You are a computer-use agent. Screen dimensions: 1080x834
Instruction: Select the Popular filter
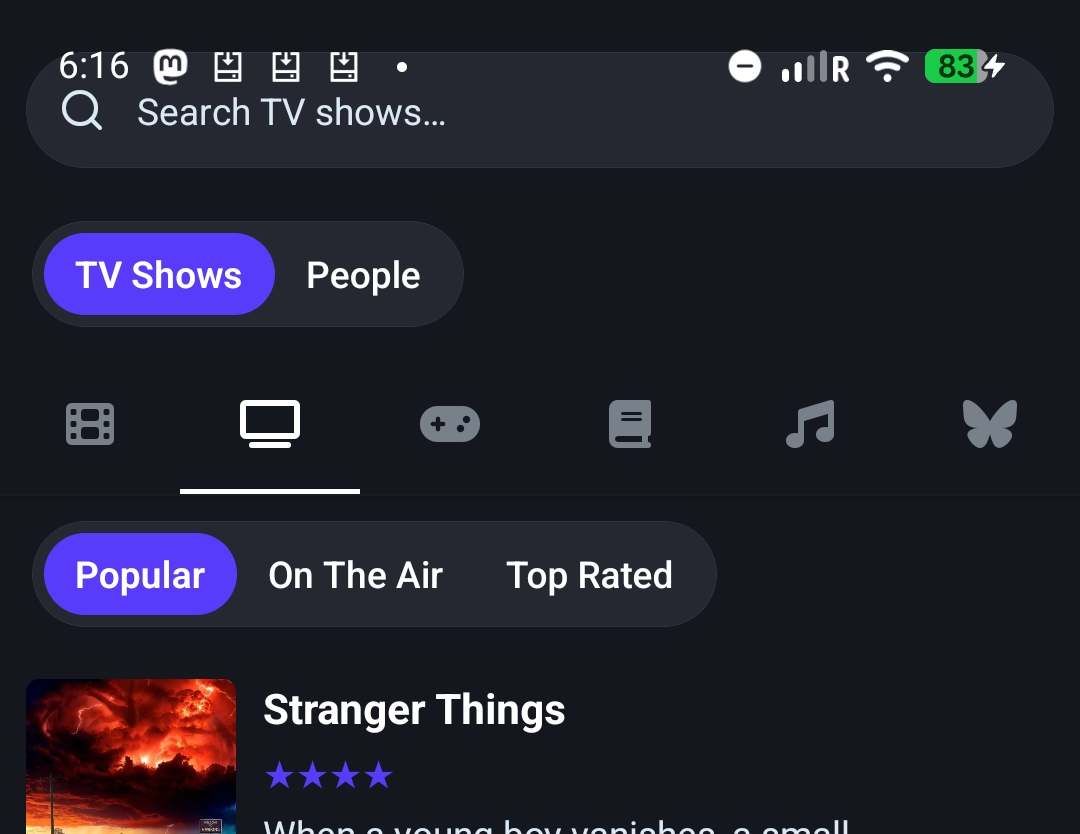point(140,575)
